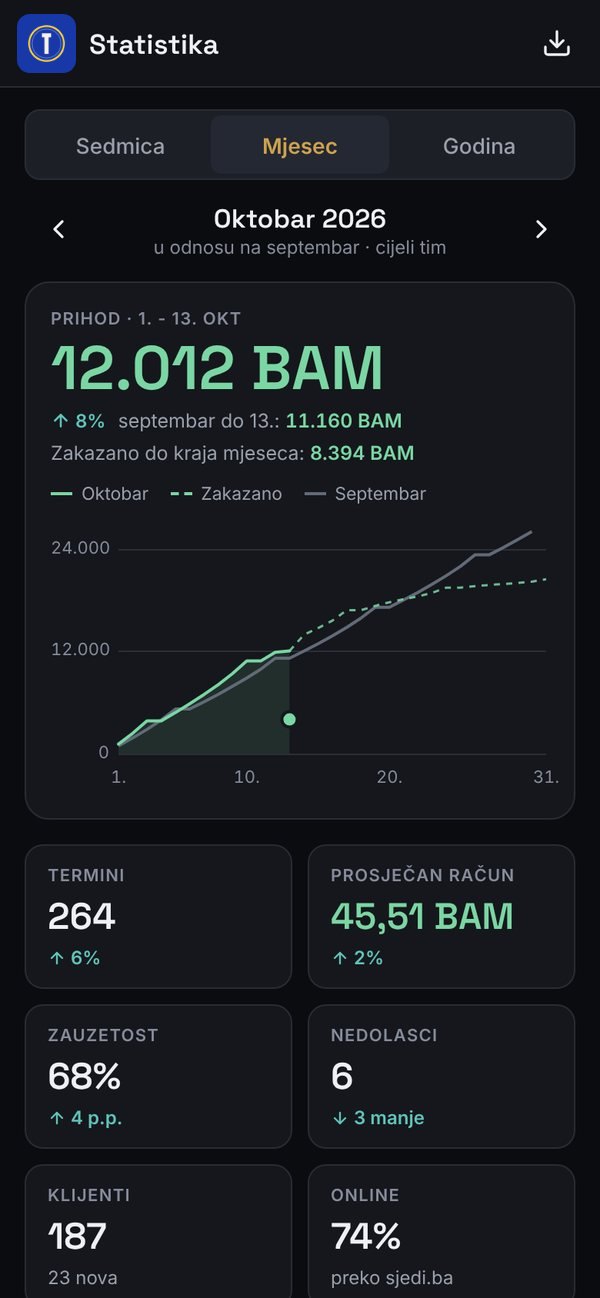Screen dimensions: 600x1298
Task: Open the Termini card
Action: (158, 917)
